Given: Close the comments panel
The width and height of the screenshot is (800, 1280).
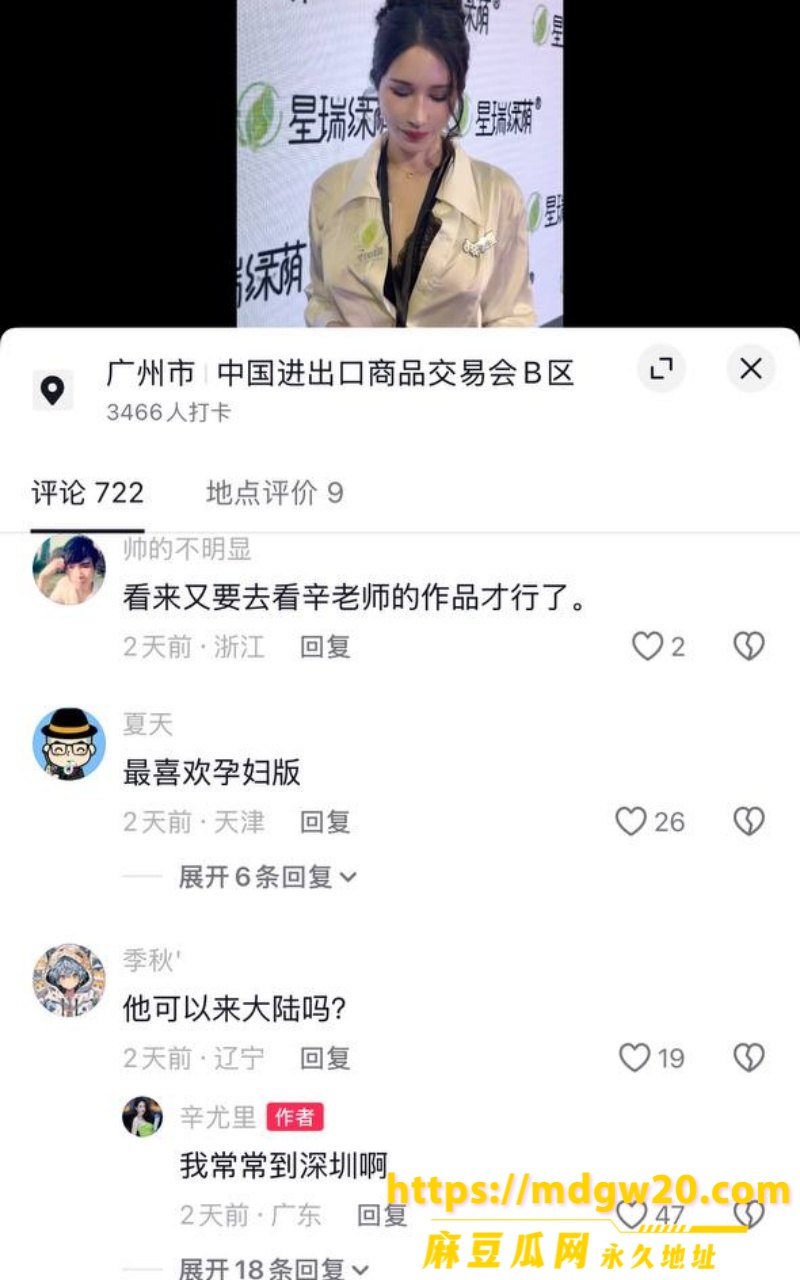Looking at the screenshot, I should click(x=751, y=369).
